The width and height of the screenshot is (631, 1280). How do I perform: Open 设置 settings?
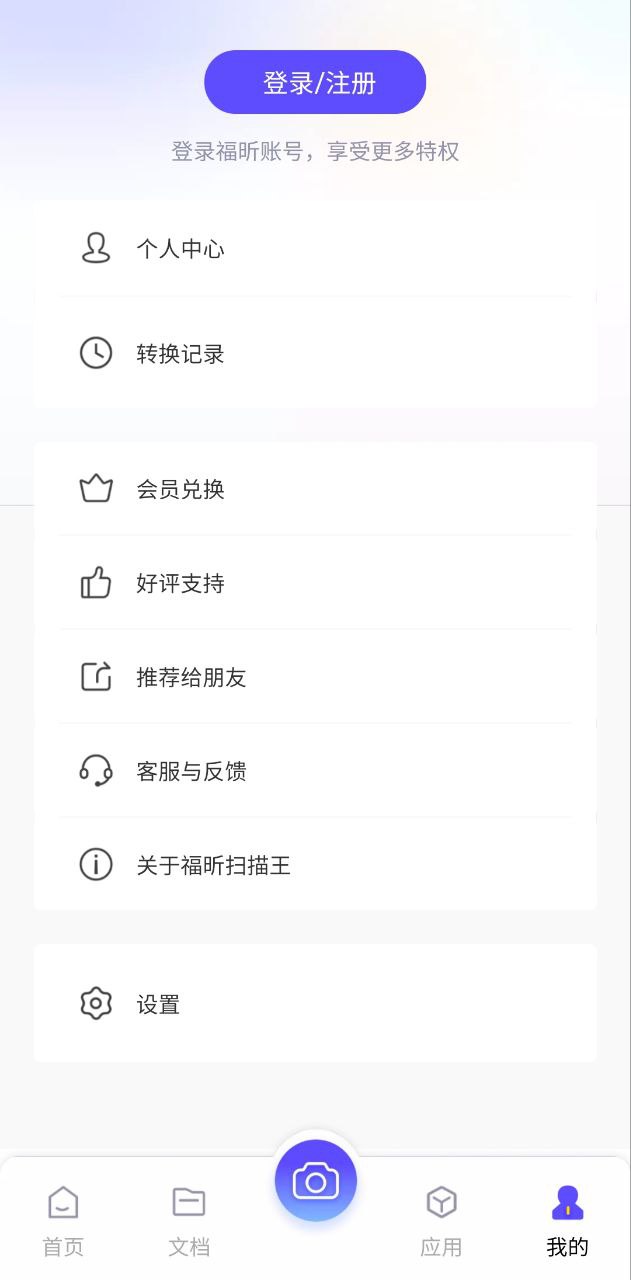point(315,1003)
